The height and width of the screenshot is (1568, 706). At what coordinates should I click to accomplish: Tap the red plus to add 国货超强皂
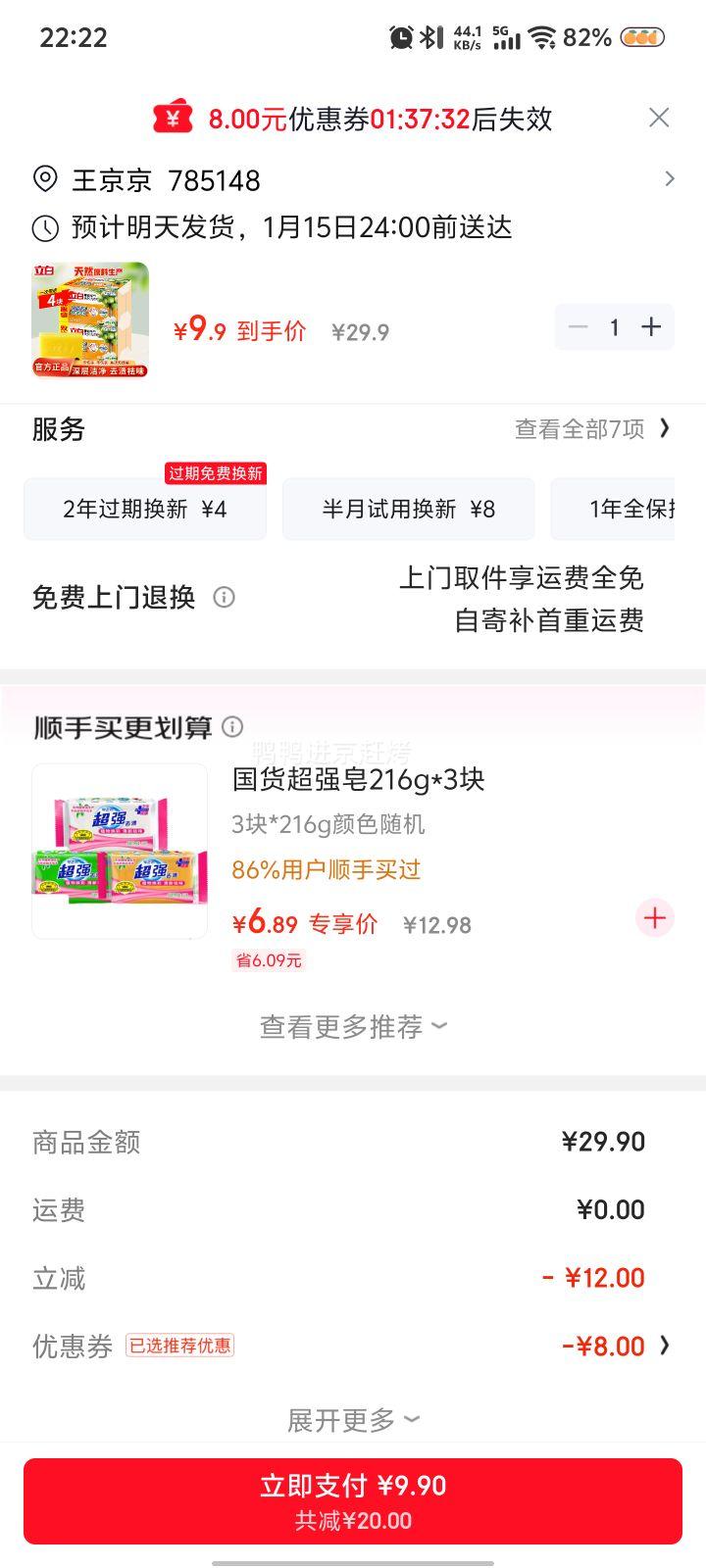653,918
